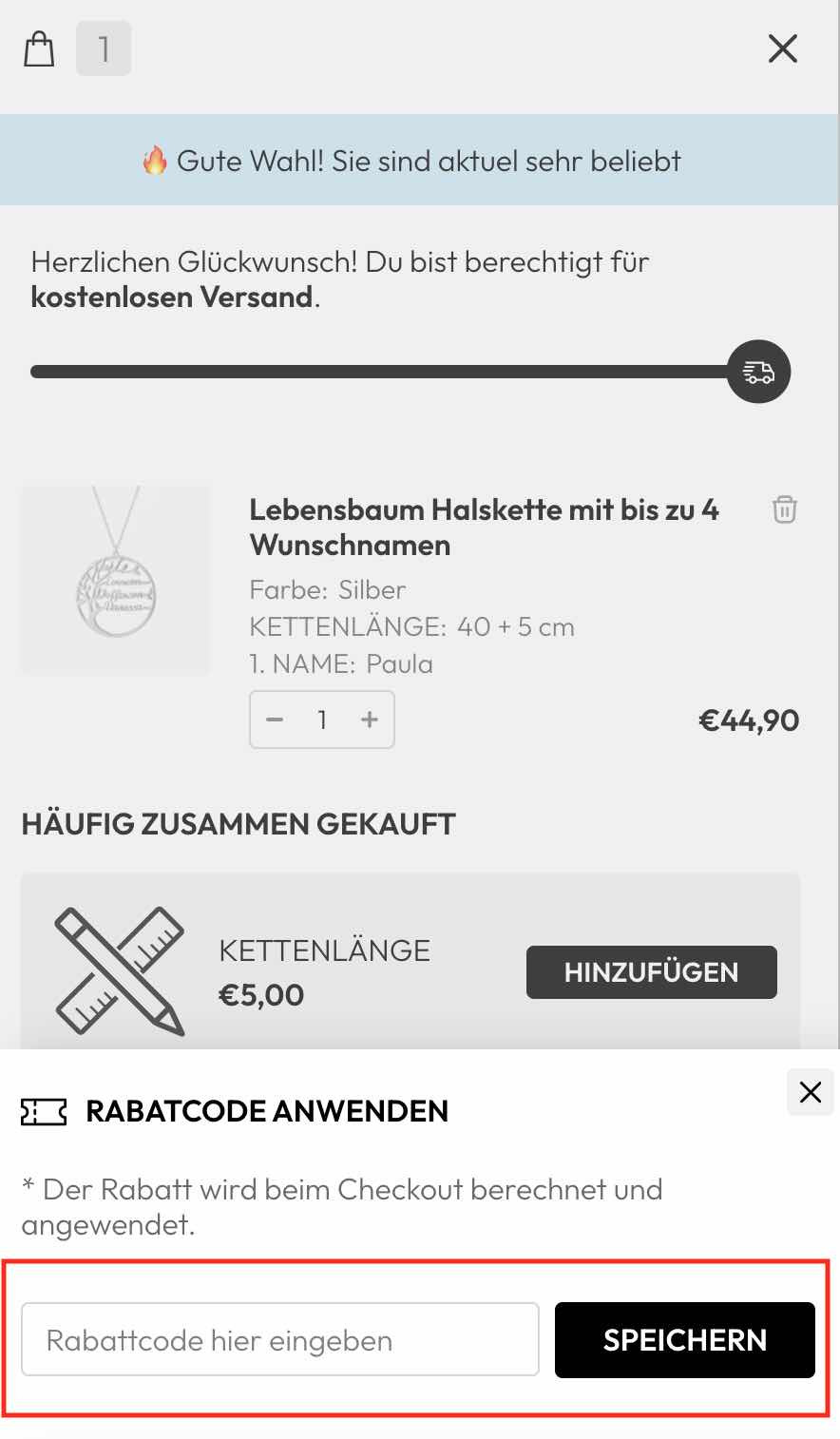Delete the Lebensbaum Halskette via trash icon
Viewport: 840px width, 1439px height.
point(784,510)
